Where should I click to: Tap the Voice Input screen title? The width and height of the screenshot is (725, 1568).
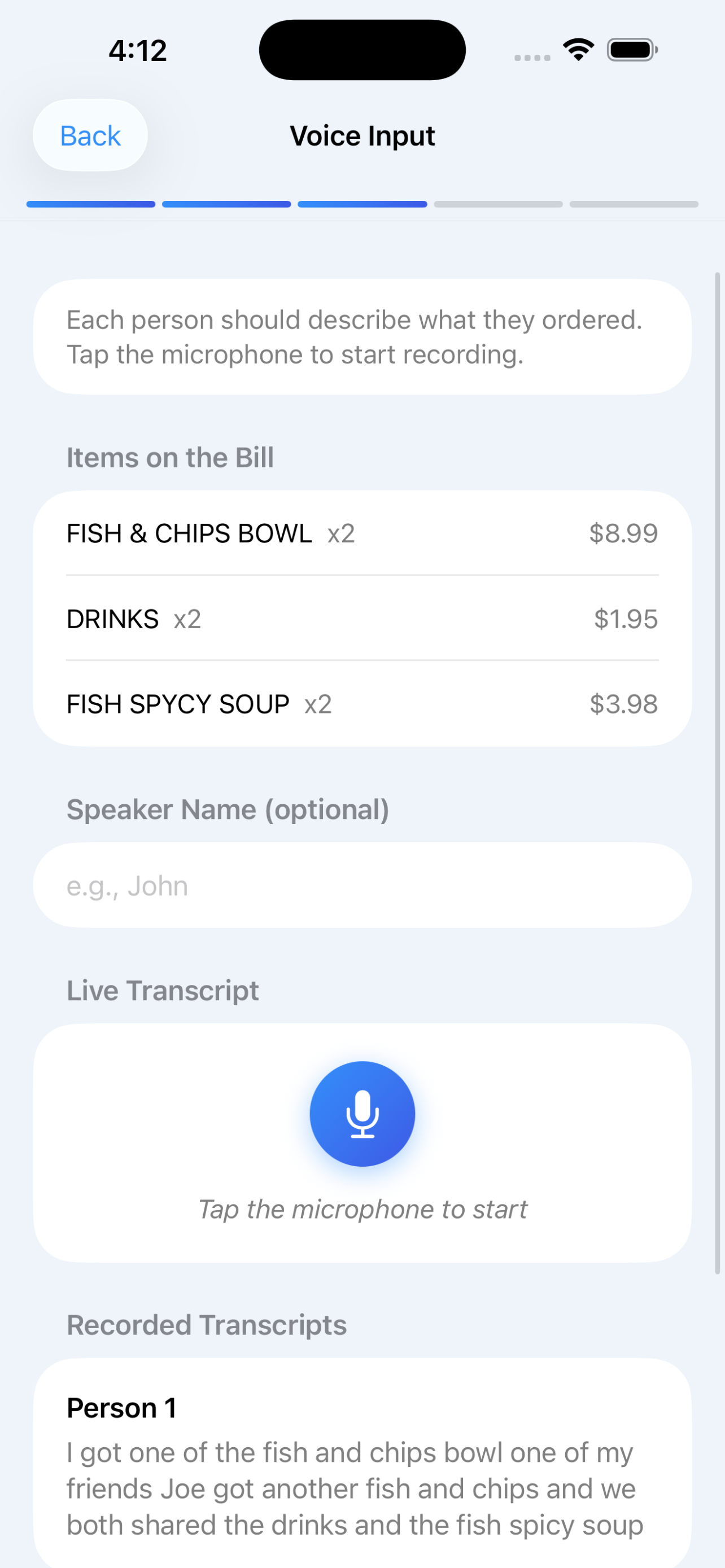pos(362,135)
